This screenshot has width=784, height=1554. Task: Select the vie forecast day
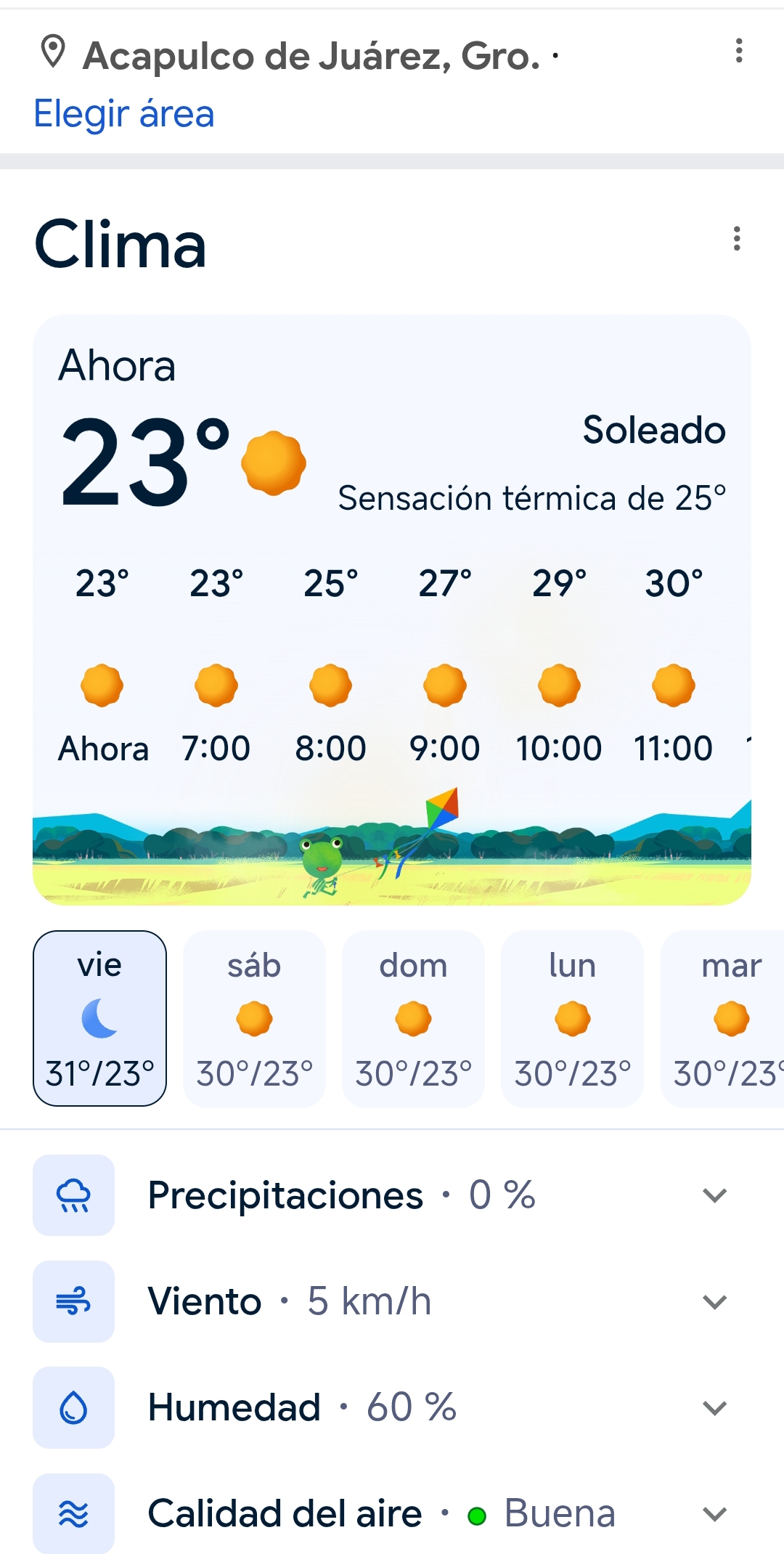100,1018
